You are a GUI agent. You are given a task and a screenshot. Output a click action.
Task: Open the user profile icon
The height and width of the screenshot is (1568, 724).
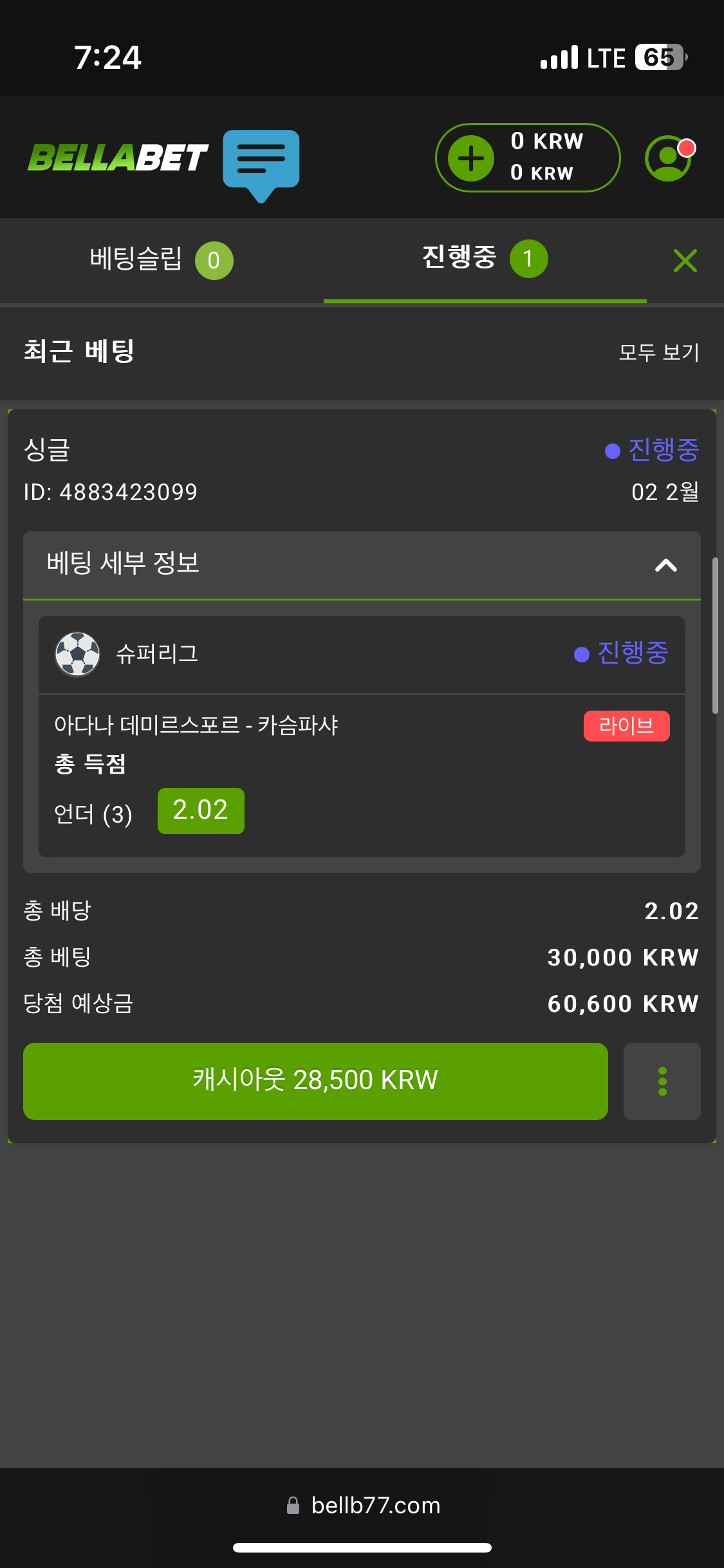669,158
